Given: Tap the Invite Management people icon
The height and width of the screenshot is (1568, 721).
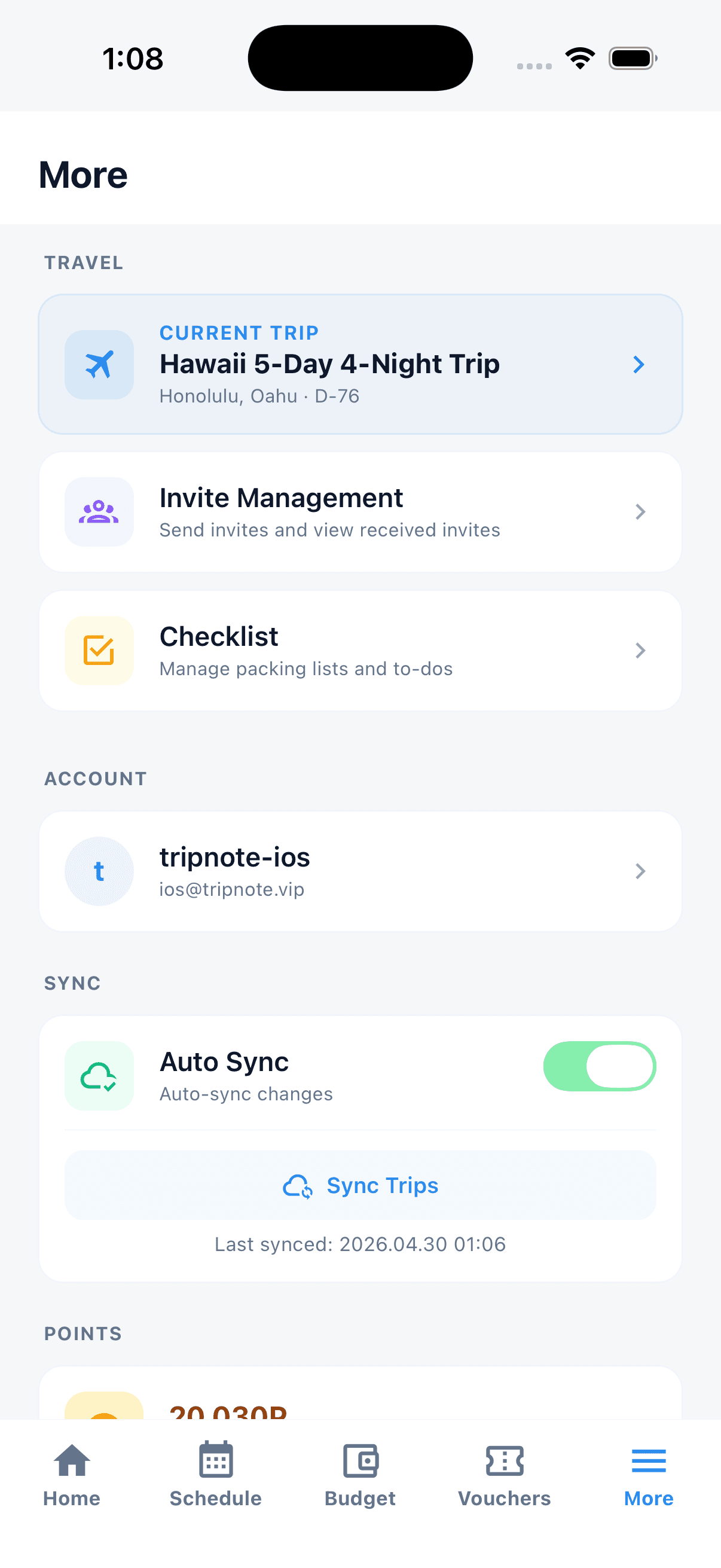Looking at the screenshot, I should [x=99, y=511].
